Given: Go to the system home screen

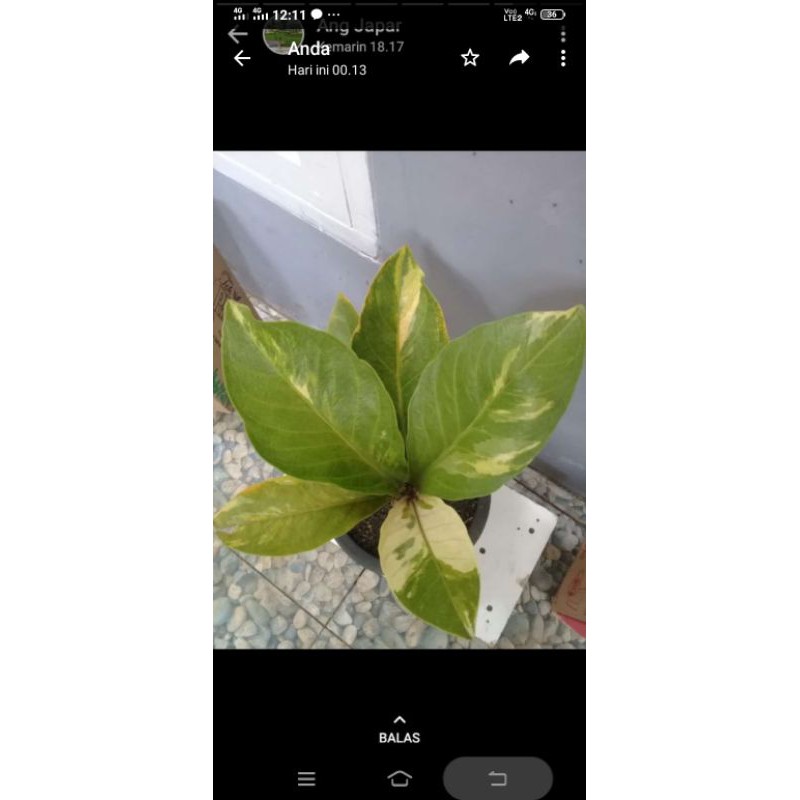Looking at the screenshot, I should [x=399, y=779].
